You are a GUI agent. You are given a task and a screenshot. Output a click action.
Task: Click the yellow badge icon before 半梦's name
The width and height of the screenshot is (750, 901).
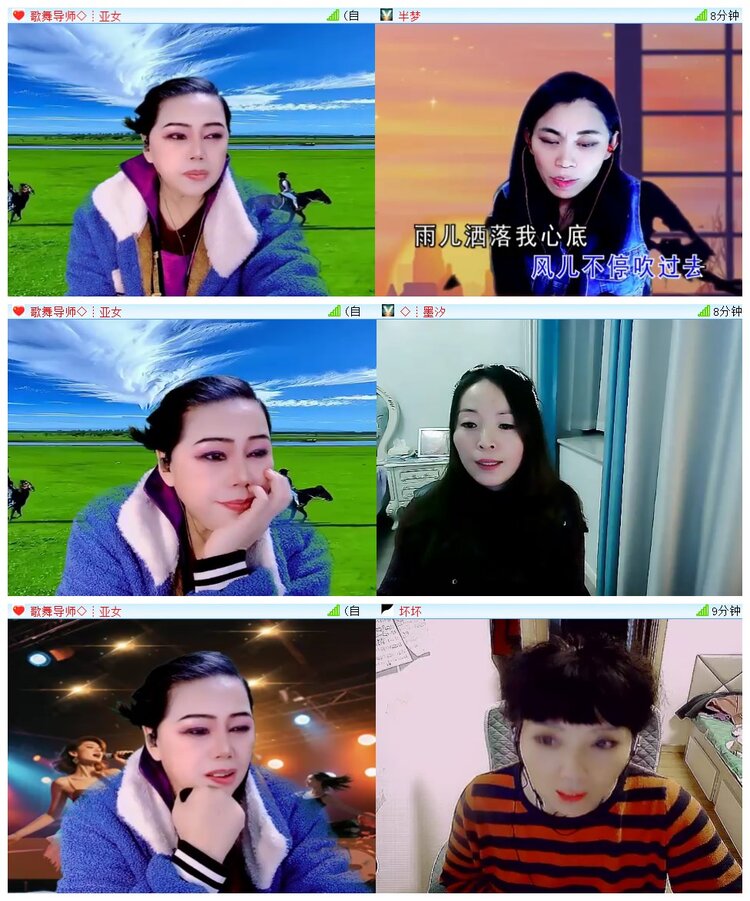(x=385, y=14)
